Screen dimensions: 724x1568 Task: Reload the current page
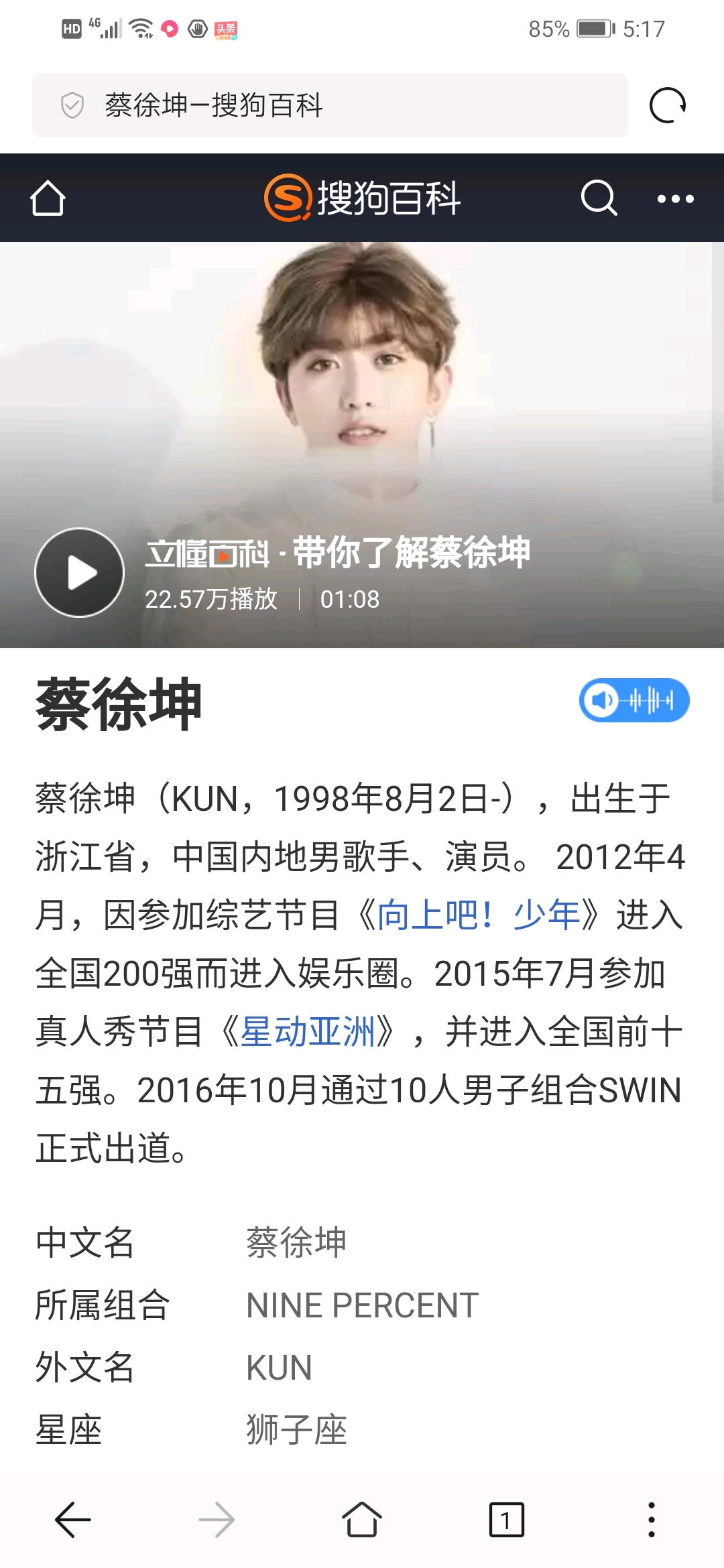point(667,105)
